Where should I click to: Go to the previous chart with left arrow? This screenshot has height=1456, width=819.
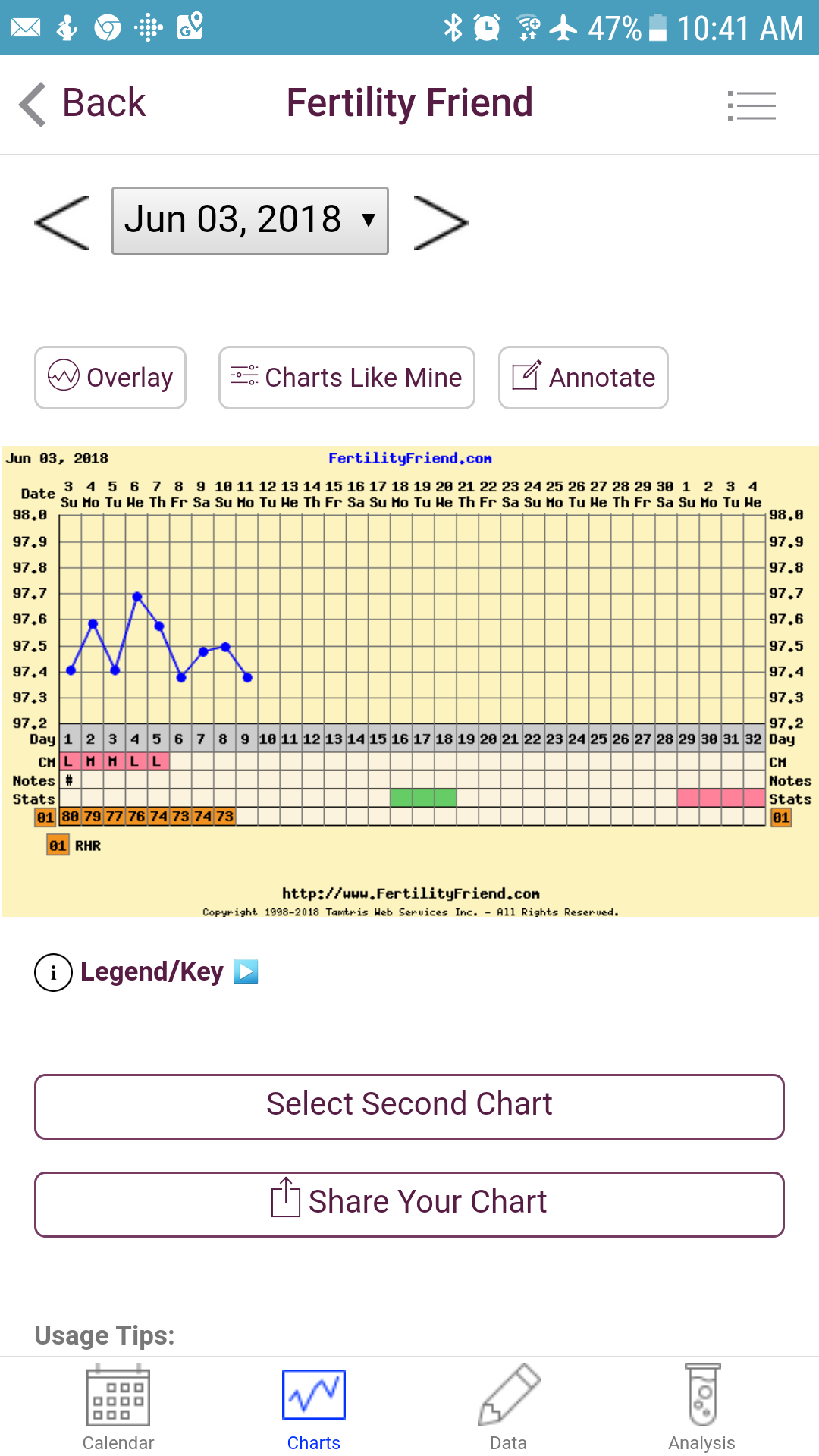tap(62, 222)
